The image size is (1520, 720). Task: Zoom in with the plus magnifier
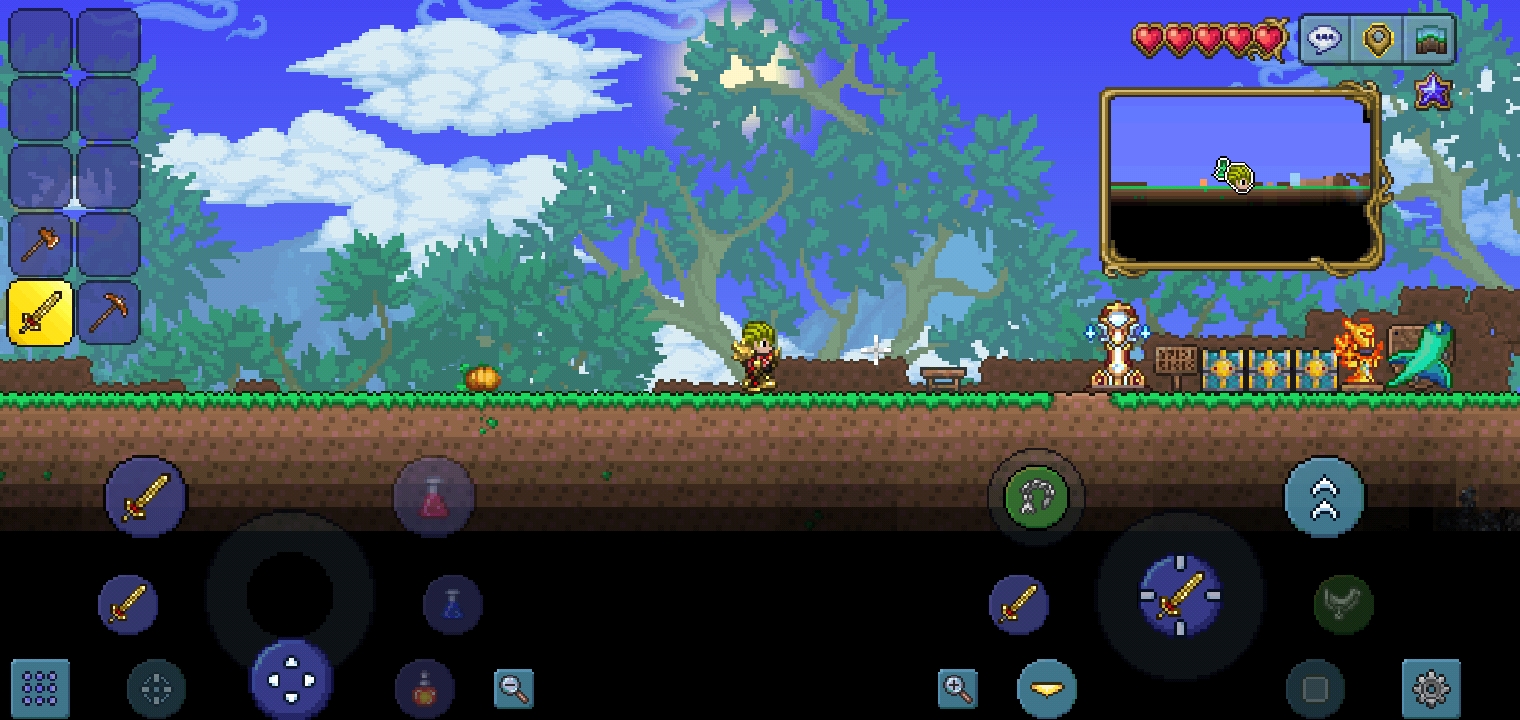(x=957, y=688)
